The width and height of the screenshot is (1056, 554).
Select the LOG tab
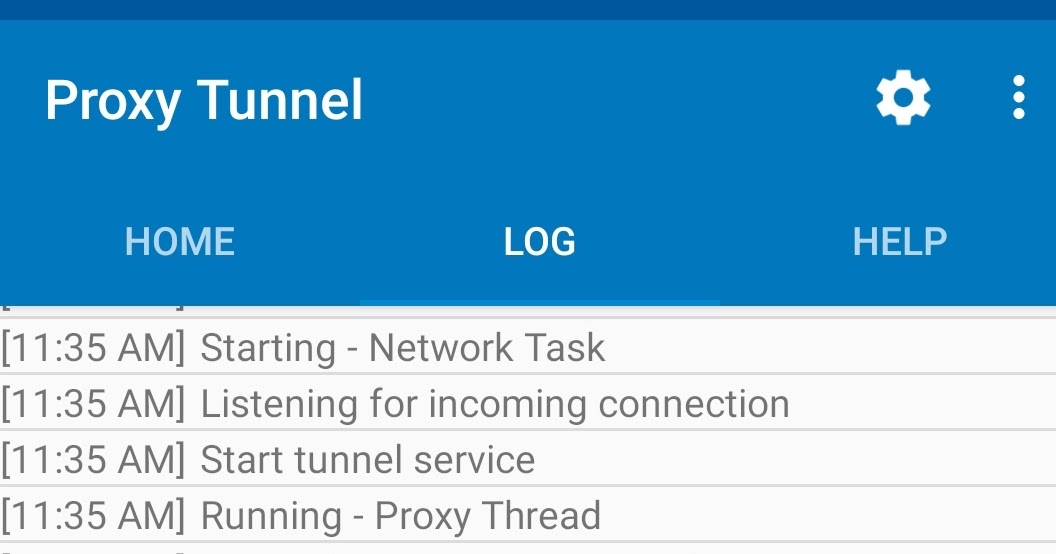click(539, 241)
